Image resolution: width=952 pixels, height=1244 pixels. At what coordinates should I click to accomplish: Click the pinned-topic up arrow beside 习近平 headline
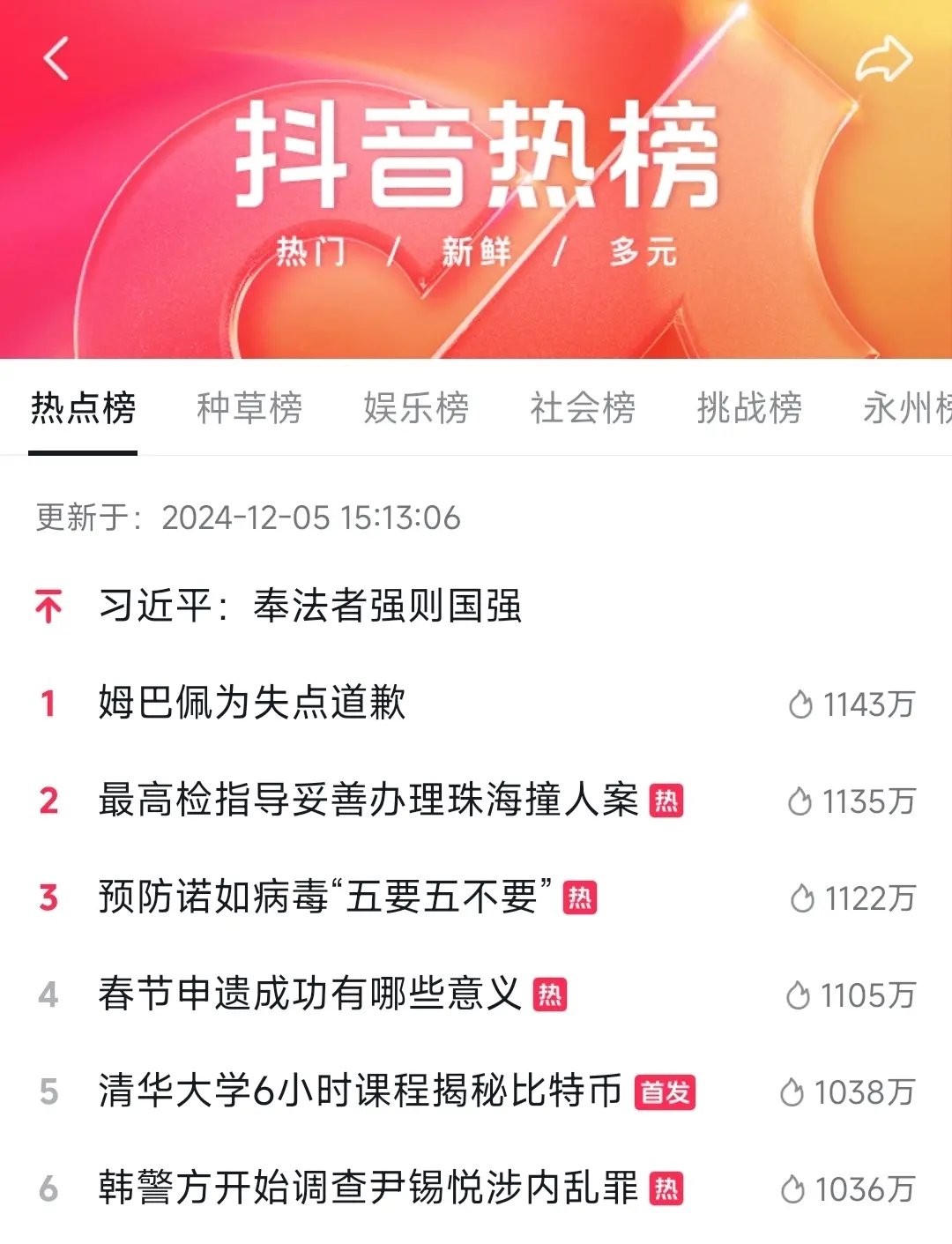pos(48,604)
